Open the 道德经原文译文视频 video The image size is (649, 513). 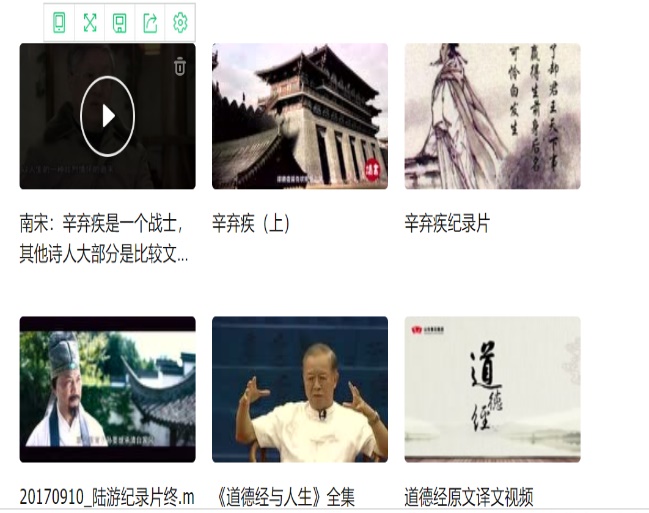pos(492,389)
